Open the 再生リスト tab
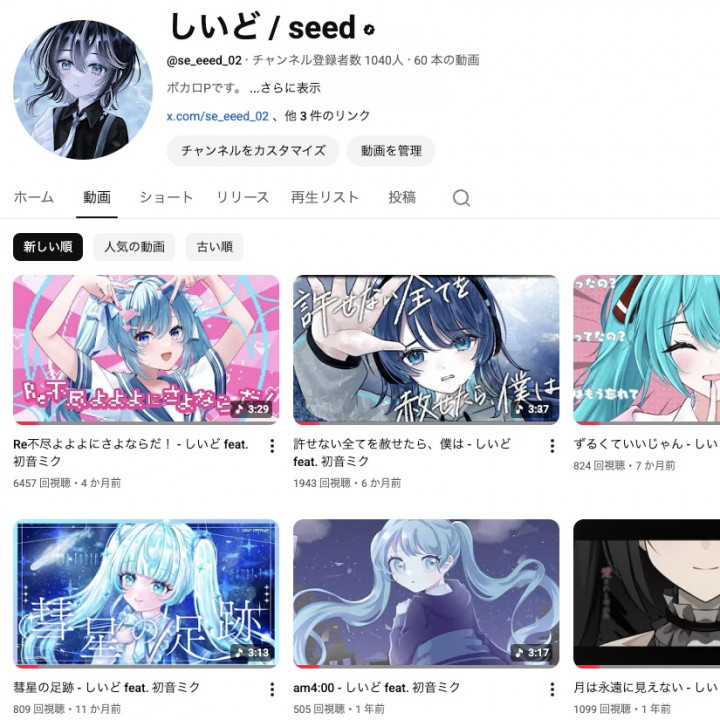Screen dimensions: 720x720 [x=324, y=197]
